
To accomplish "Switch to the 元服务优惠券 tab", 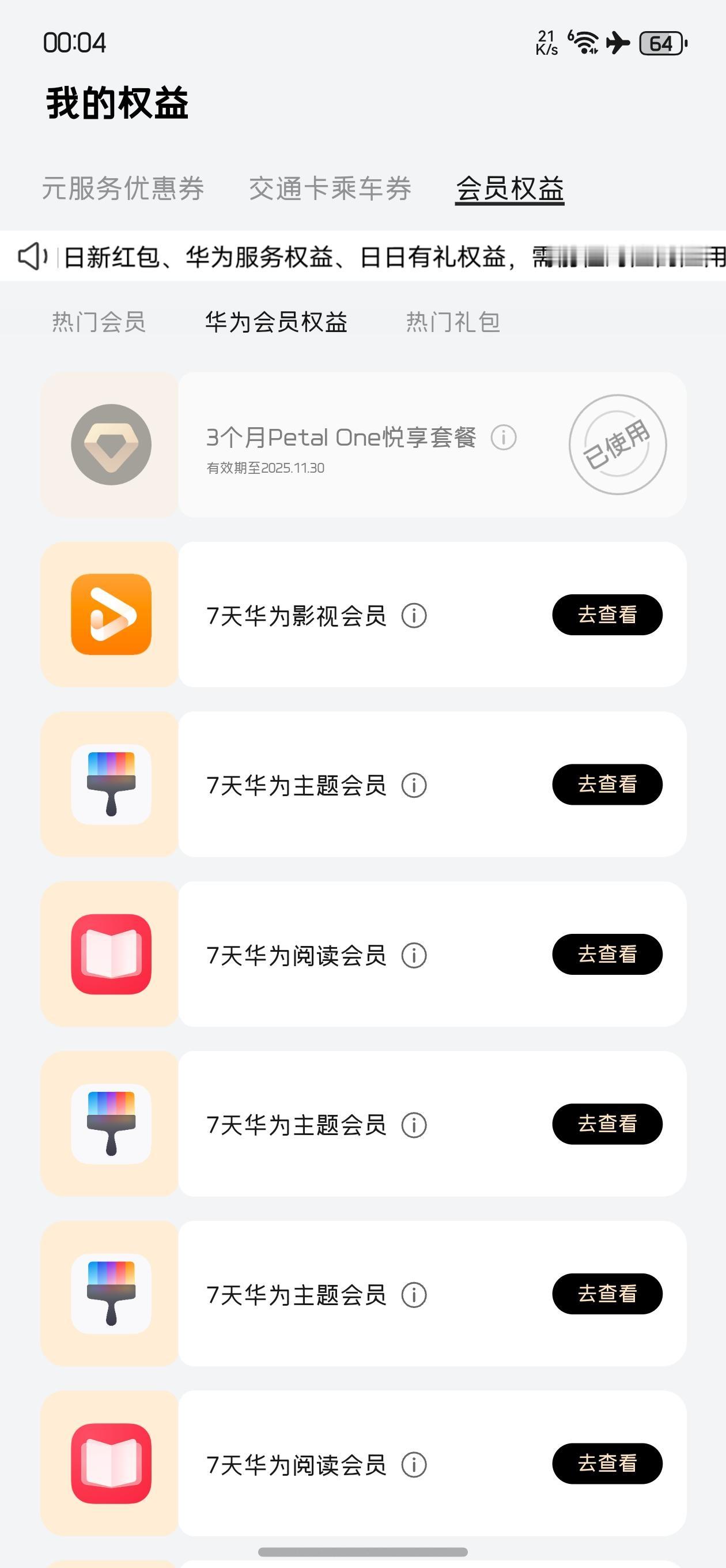I will pyautogui.click(x=123, y=188).
